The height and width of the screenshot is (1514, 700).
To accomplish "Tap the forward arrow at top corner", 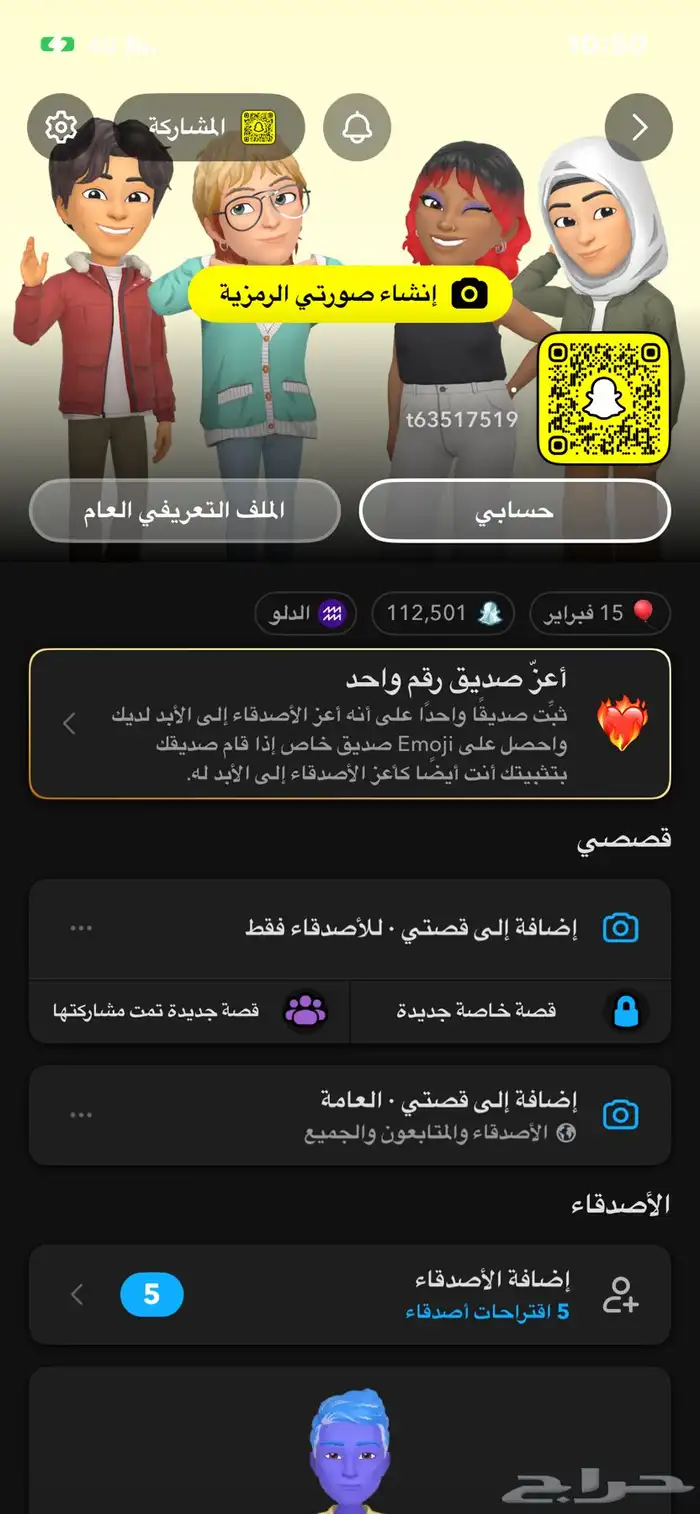I will (639, 127).
